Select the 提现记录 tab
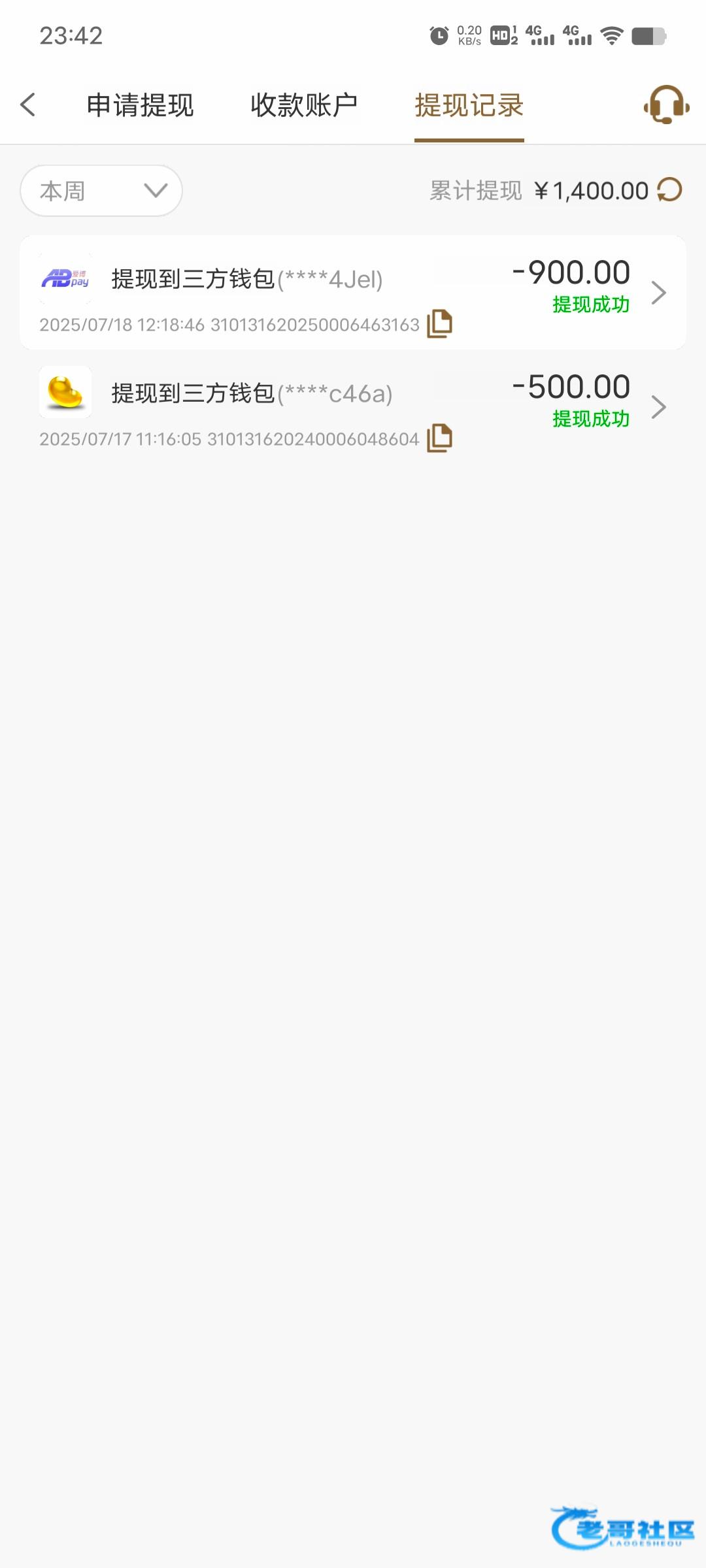The height and width of the screenshot is (1568, 706). tap(469, 105)
